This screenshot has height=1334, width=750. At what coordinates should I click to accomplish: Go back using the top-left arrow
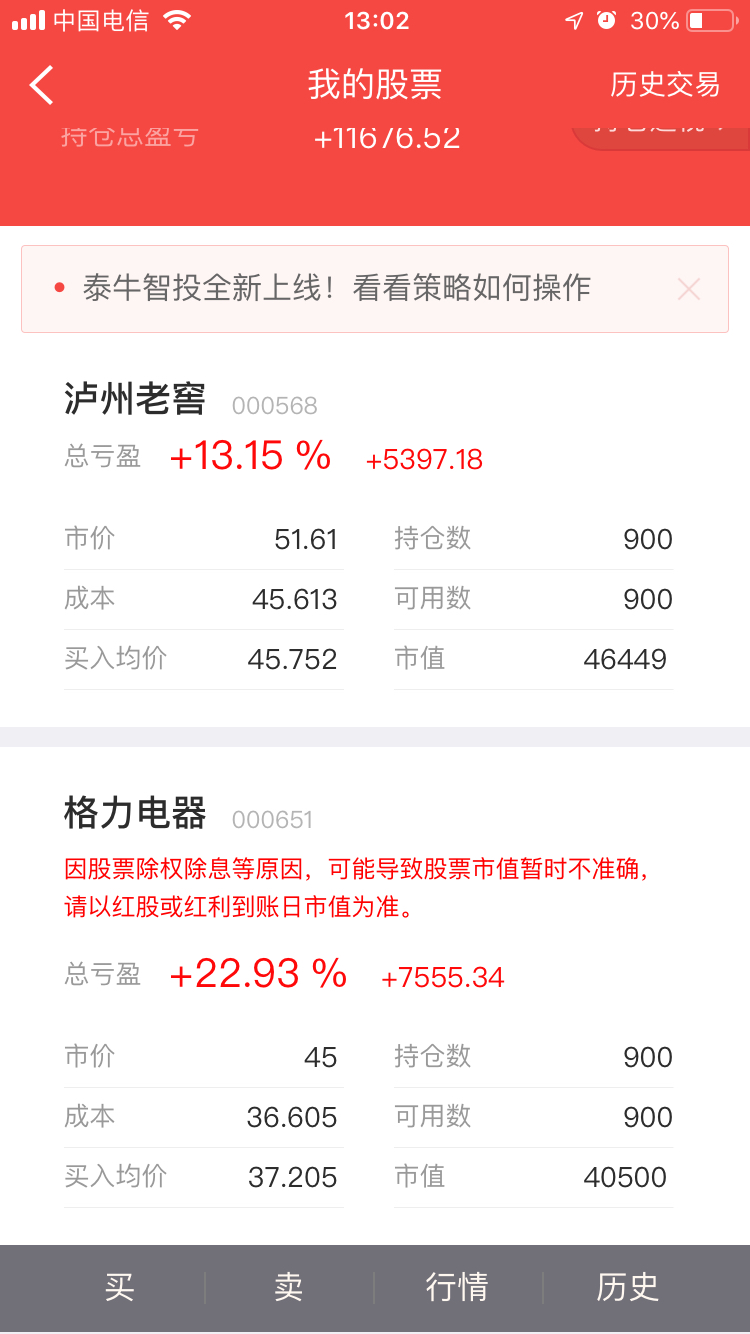pos(42,85)
